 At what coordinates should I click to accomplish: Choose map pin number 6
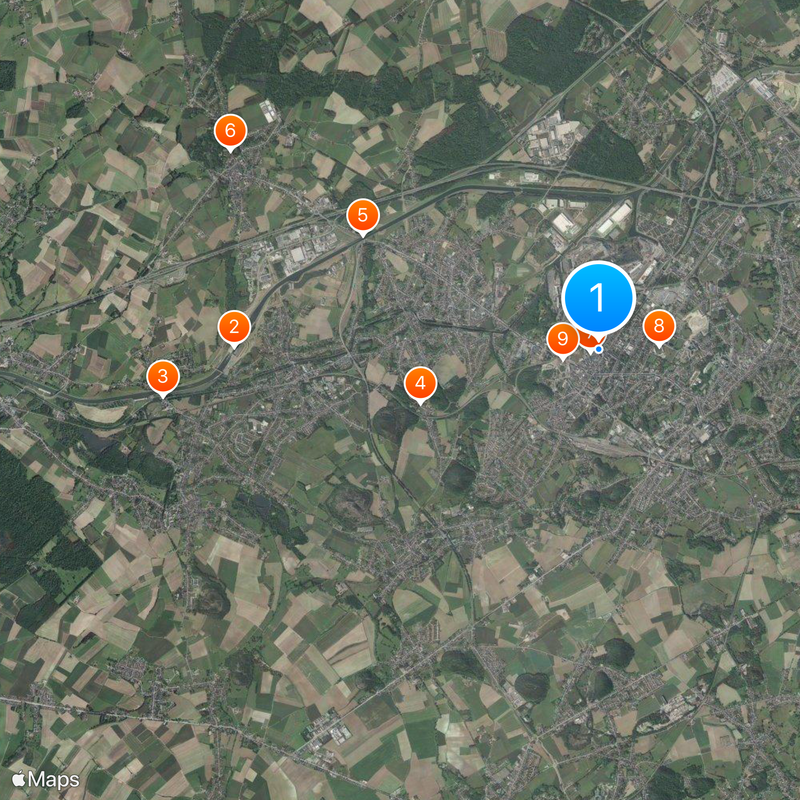click(230, 130)
